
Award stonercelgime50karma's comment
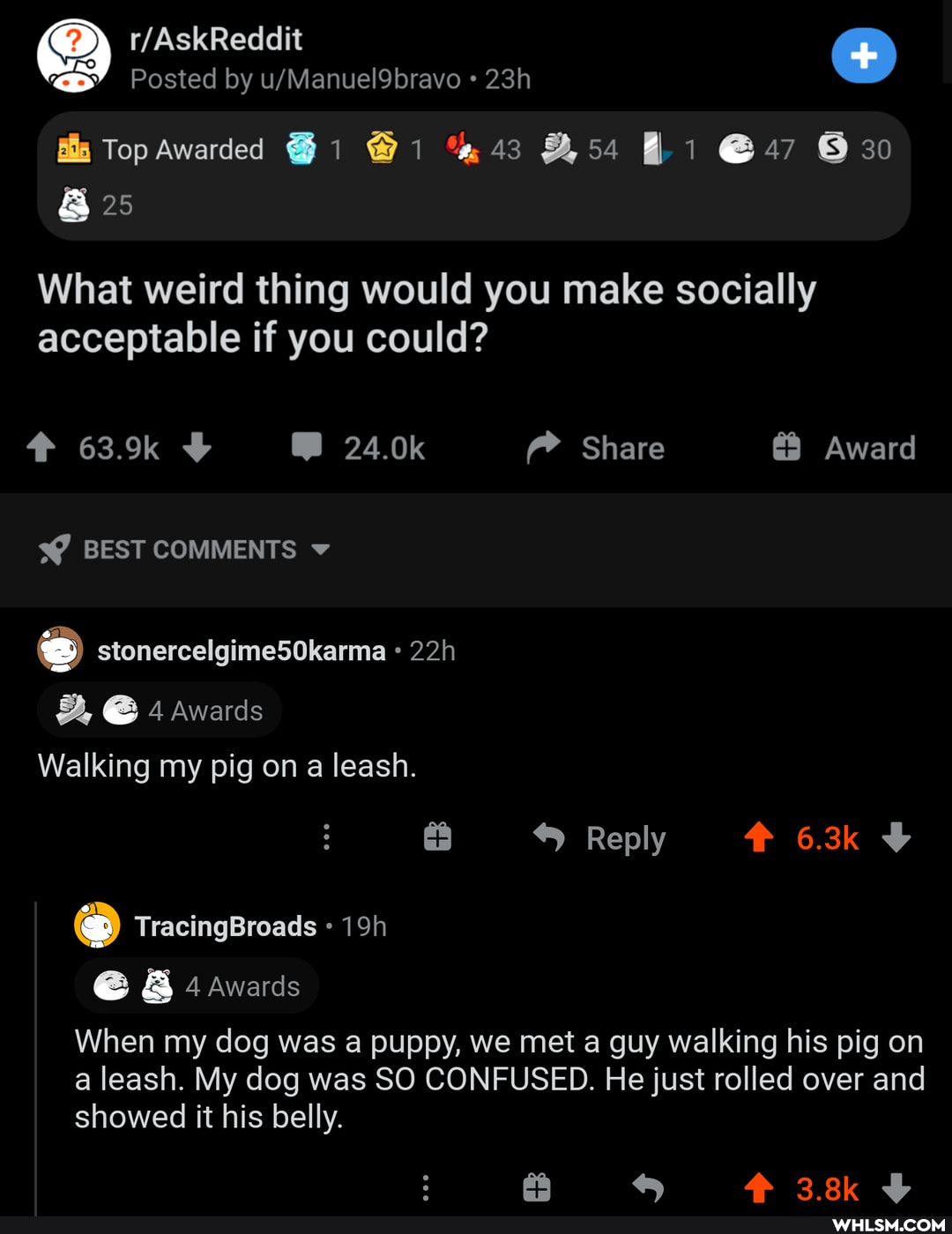pyautogui.click(x=437, y=837)
